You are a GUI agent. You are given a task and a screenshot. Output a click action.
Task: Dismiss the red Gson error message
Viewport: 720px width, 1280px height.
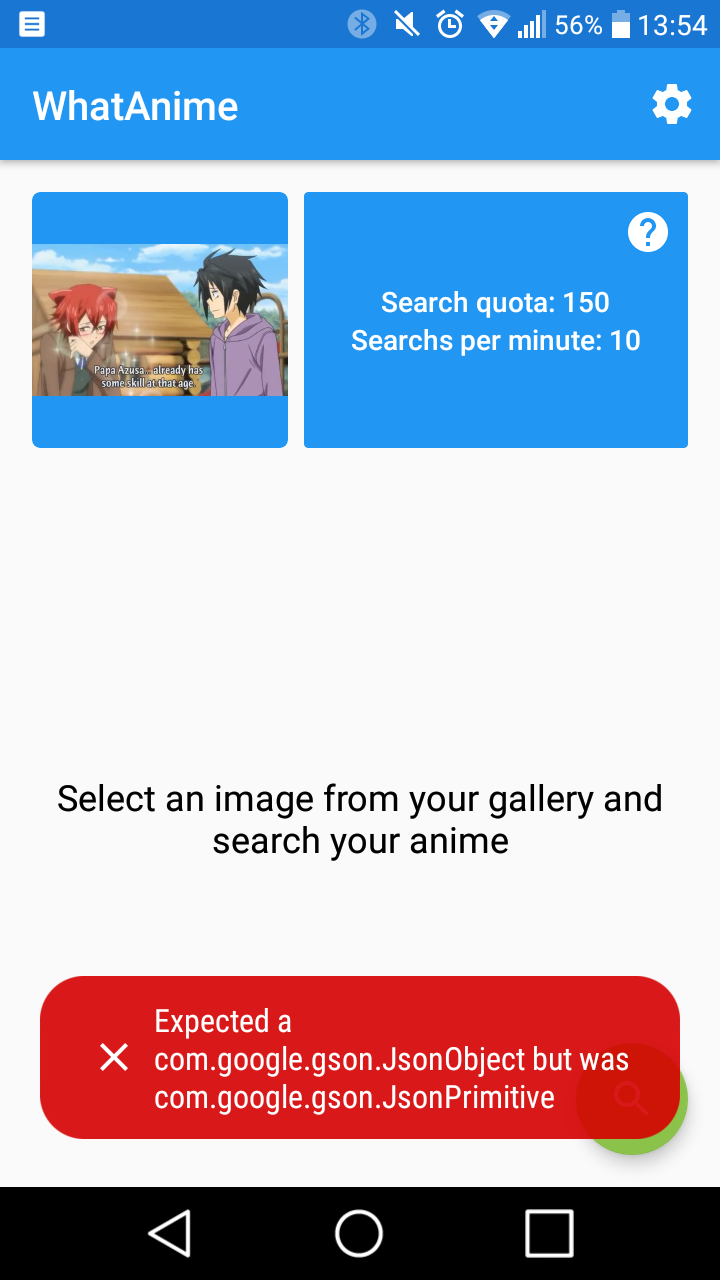114,1057
